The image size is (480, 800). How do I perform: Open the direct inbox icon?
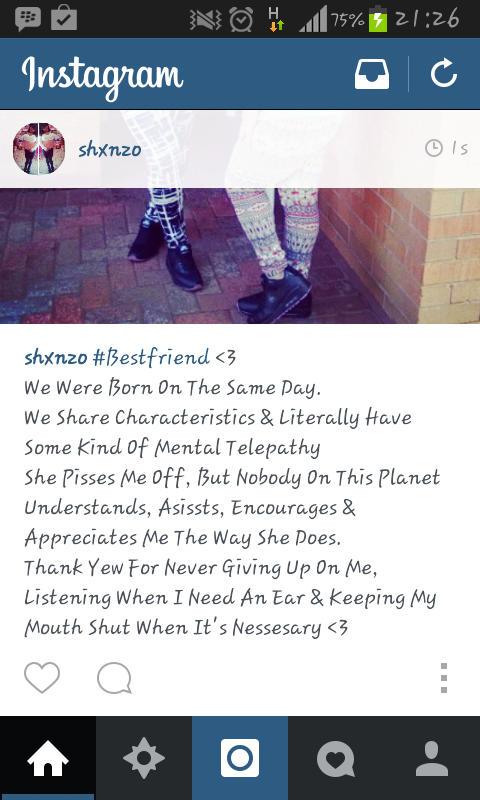[372, 74]
